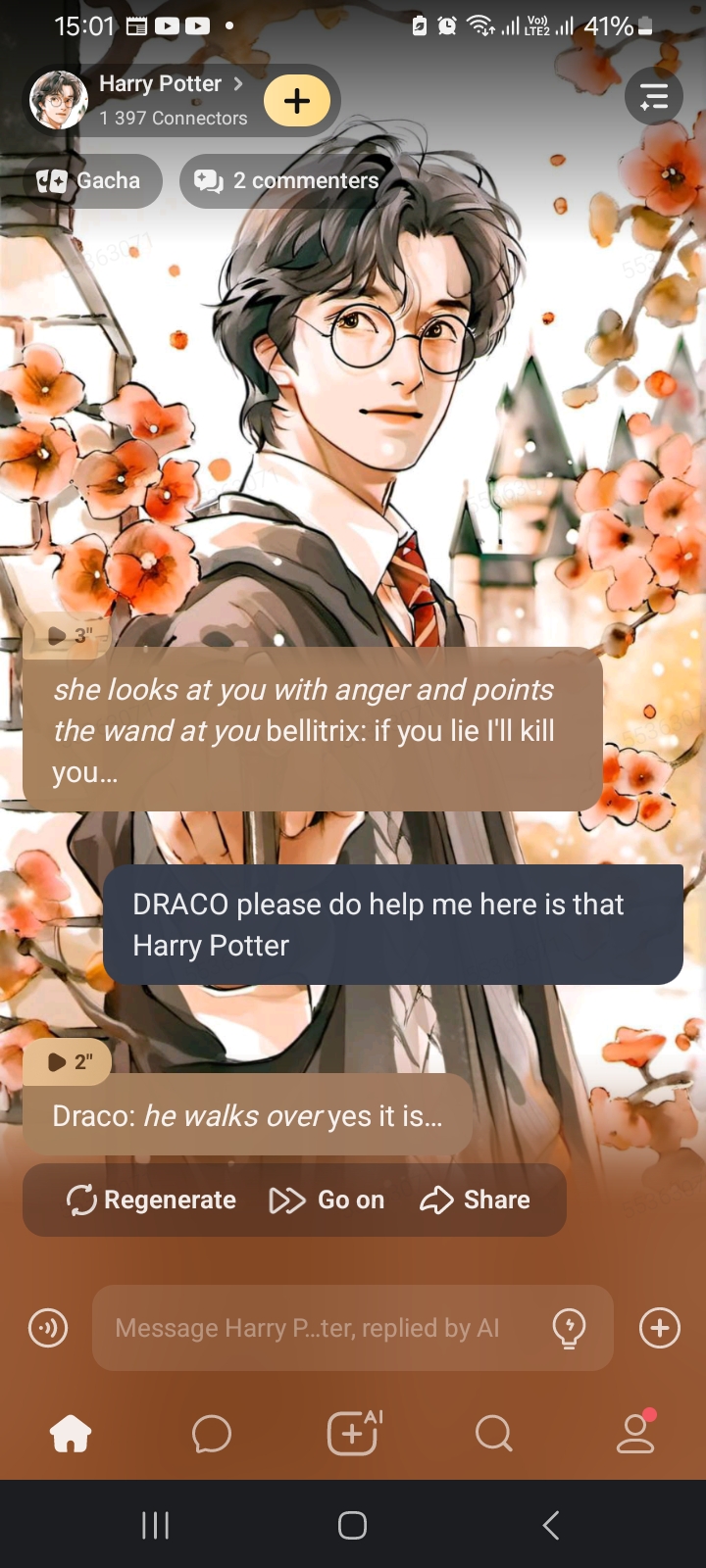Open the chat options menu icon
Viewport: 706px width, 1568px height.
[x=654, y=97]
